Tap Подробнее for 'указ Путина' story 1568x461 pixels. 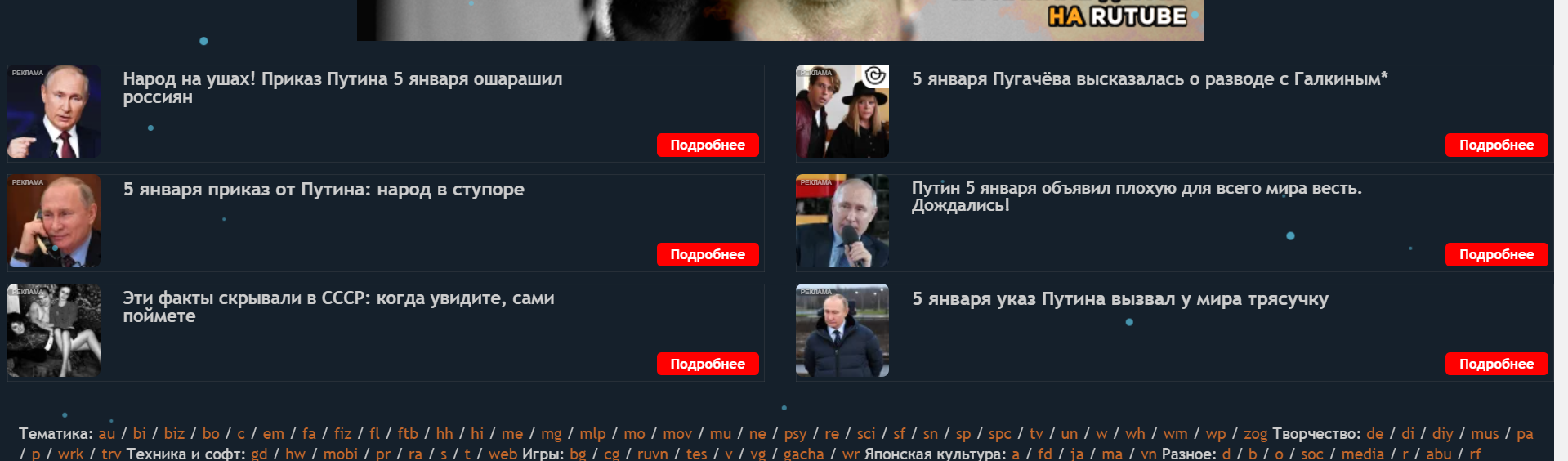tap(1496, 364)
